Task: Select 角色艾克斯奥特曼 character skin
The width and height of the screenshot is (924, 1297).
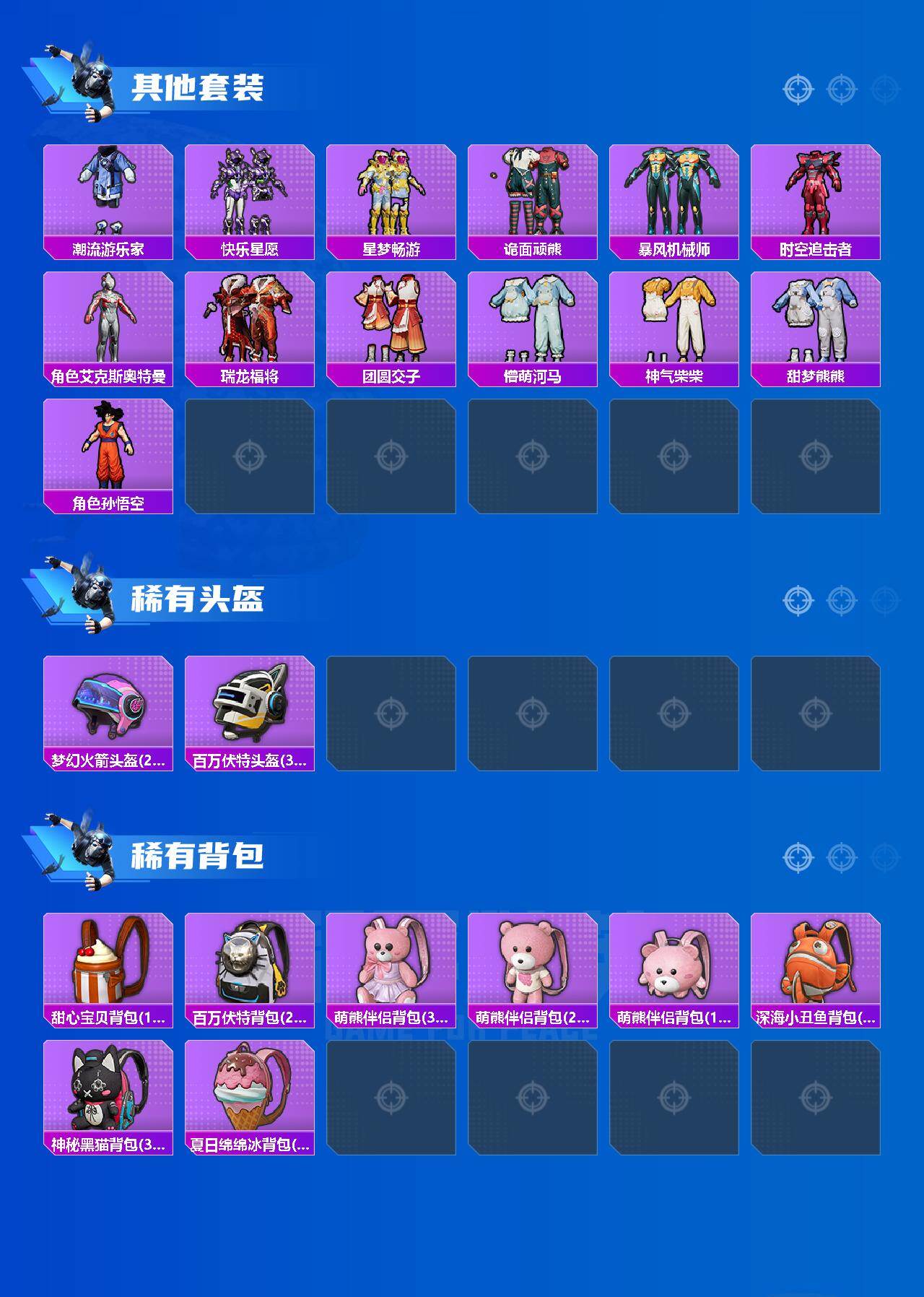Action: (x=108, y=321)
